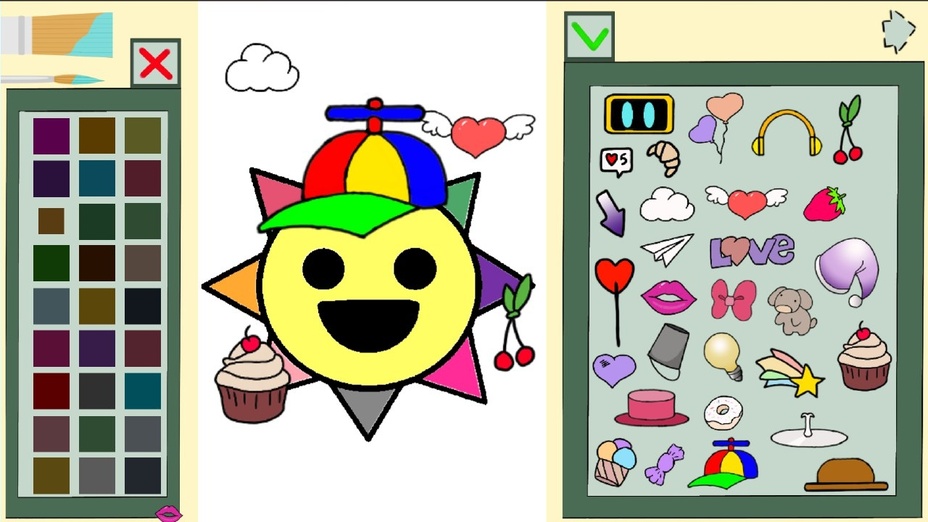Confirm with the green checkmark button
The image size is (928, 522).
click(x=589, y=38)
